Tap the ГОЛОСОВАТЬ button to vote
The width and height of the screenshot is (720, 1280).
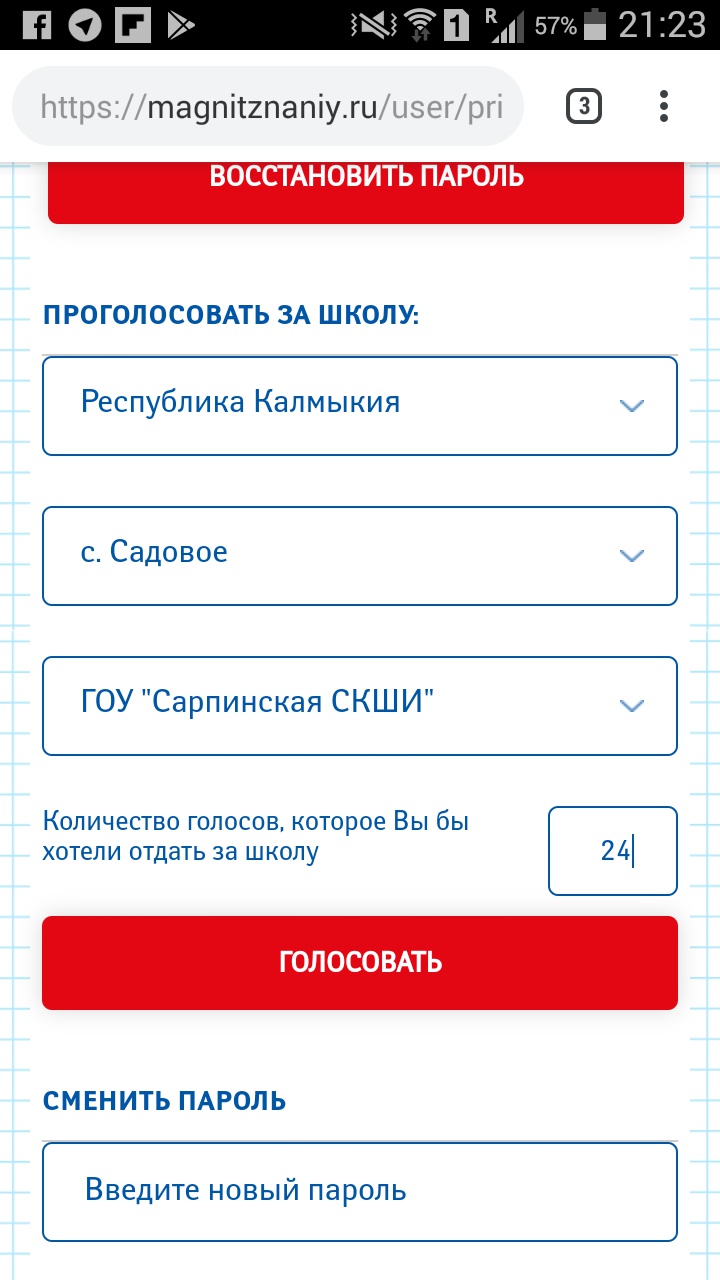pyautogui.click(x=360, y=962)
